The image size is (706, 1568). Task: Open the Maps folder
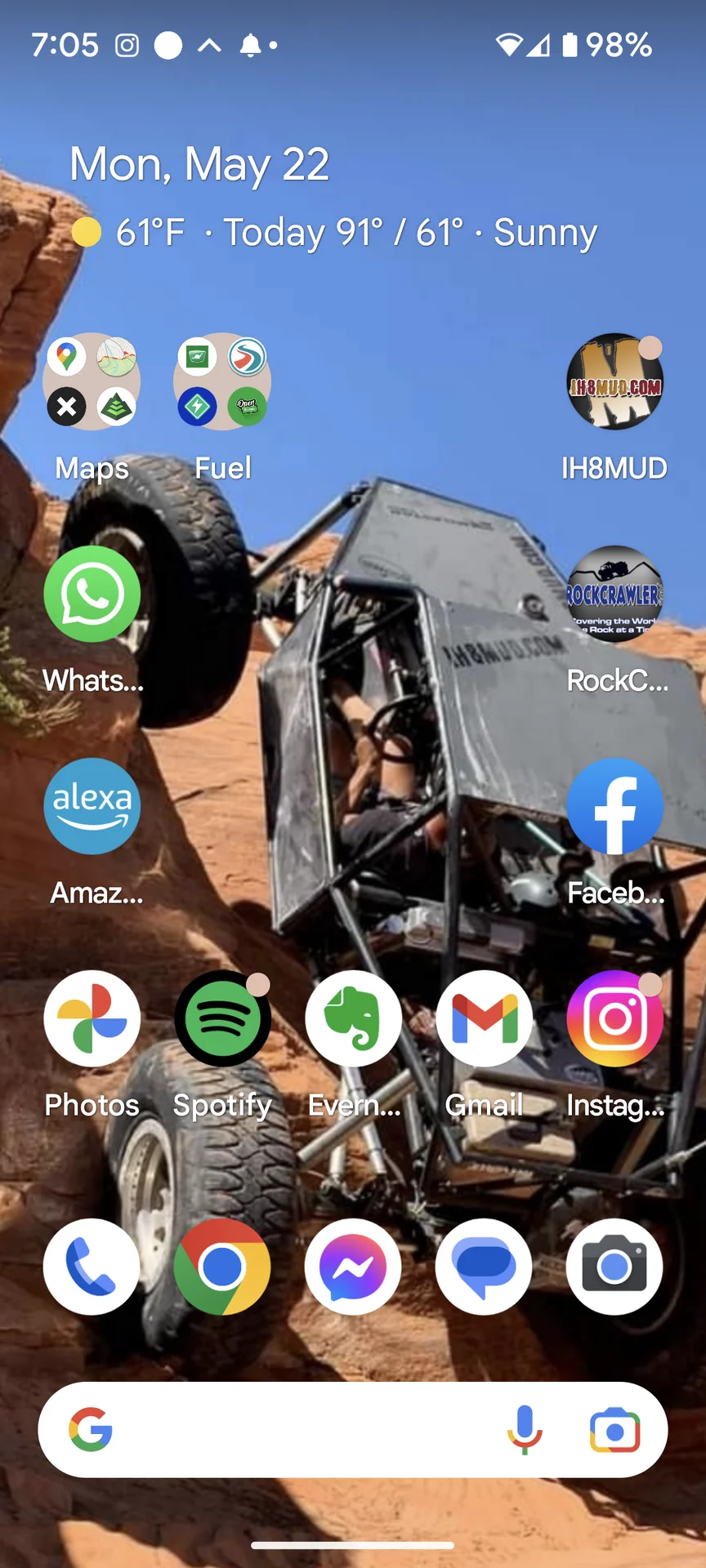92,382
